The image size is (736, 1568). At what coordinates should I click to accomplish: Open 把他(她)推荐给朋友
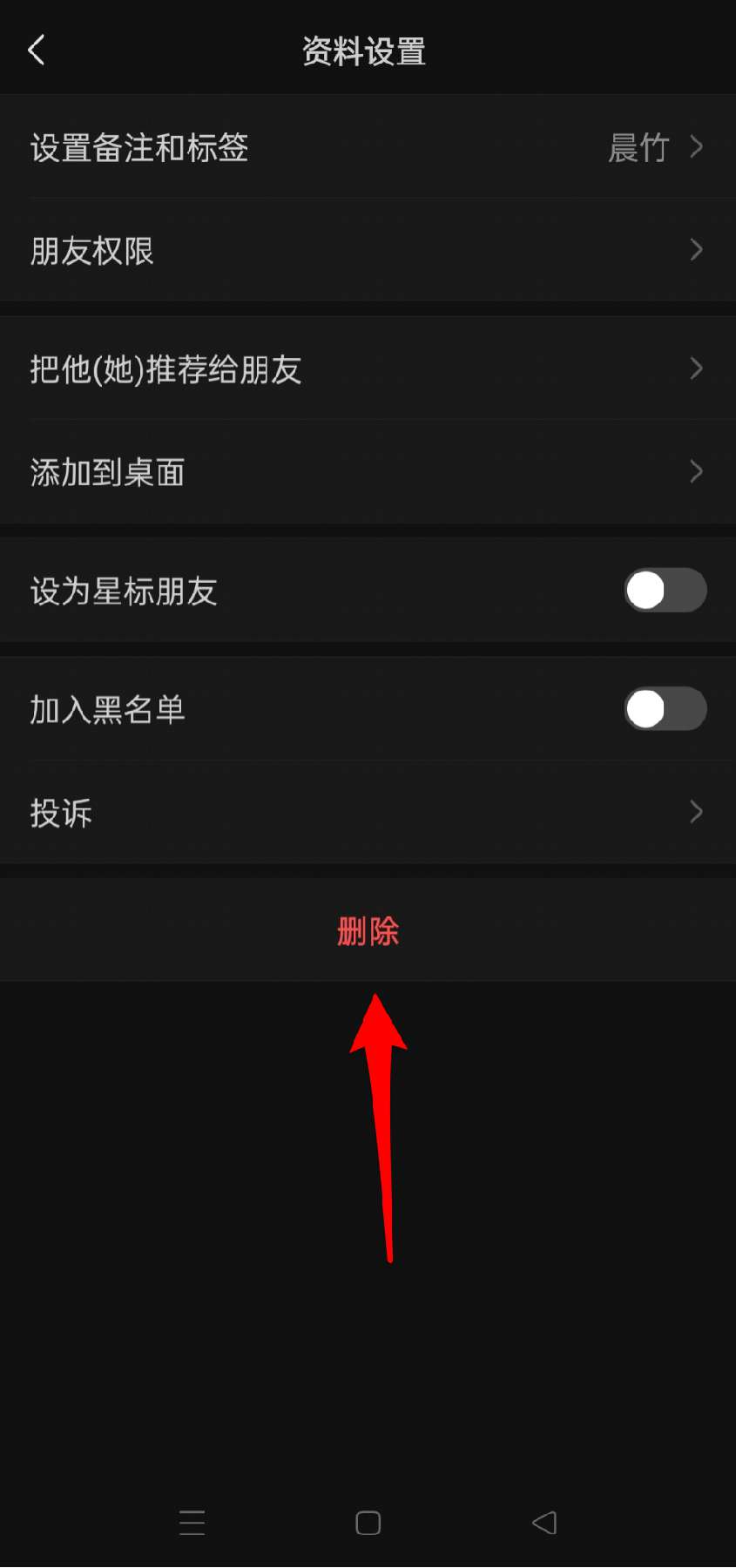(368, 368)
